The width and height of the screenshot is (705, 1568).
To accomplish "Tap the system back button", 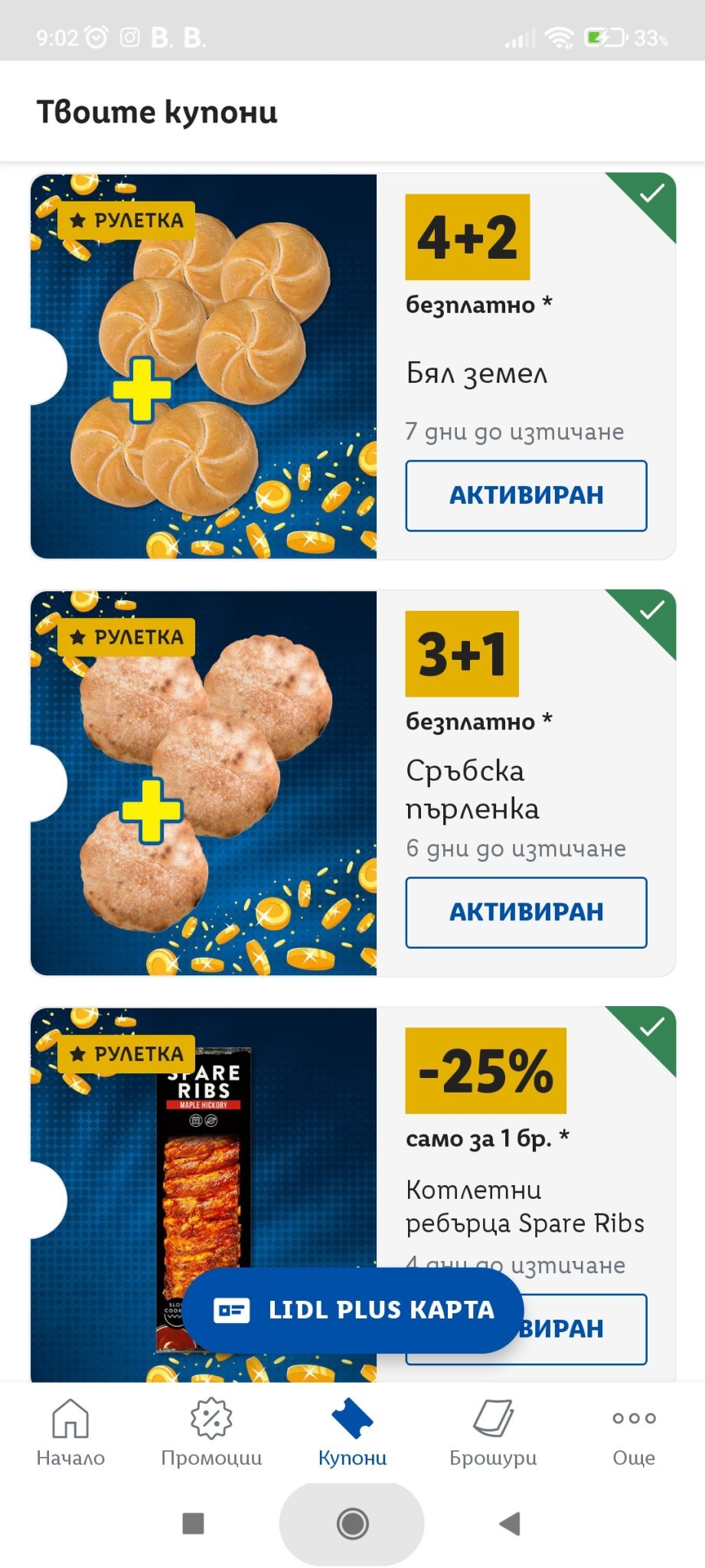I will 510,1524.
